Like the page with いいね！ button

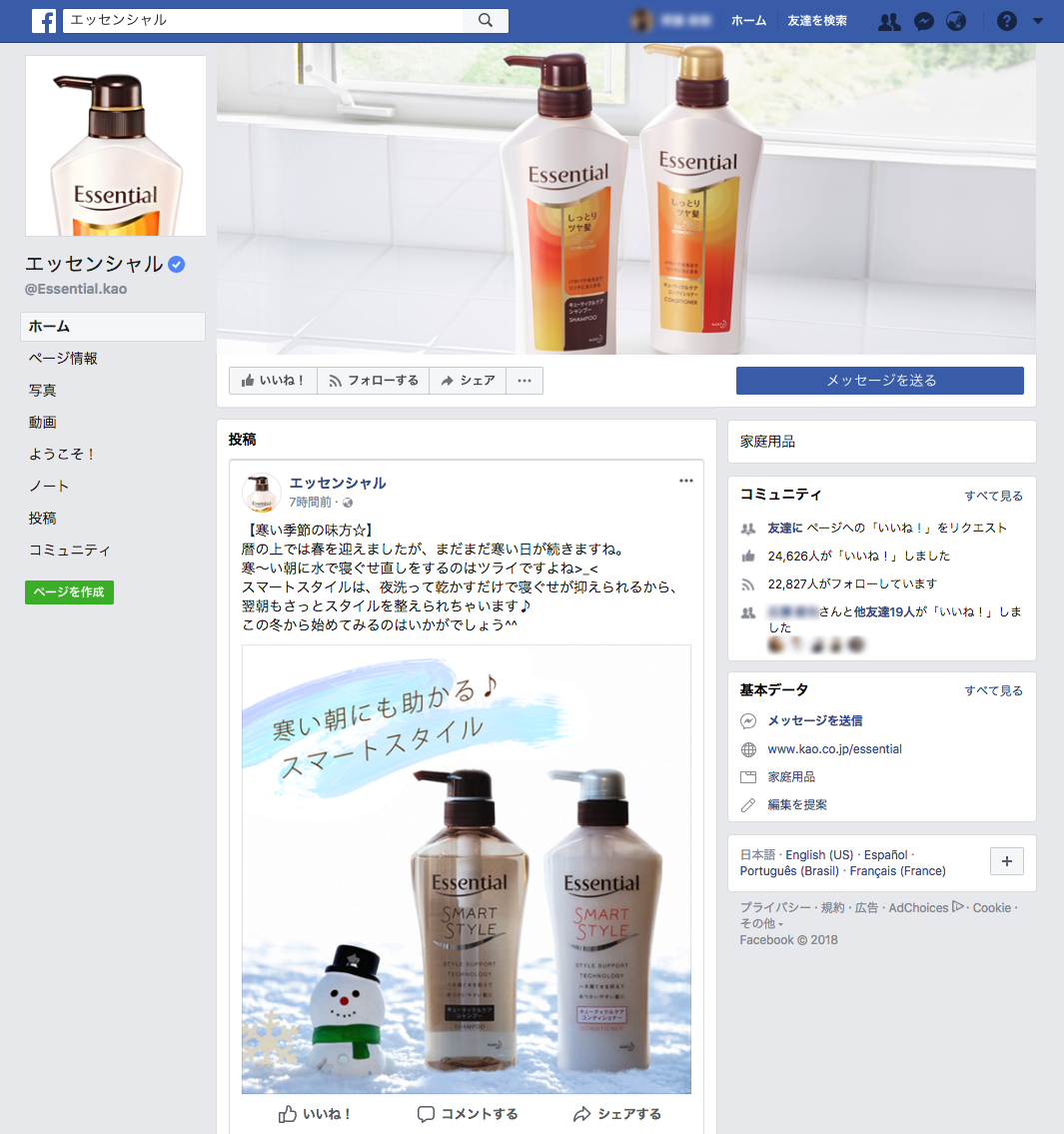pyautogui.click(x=273, y=381)
